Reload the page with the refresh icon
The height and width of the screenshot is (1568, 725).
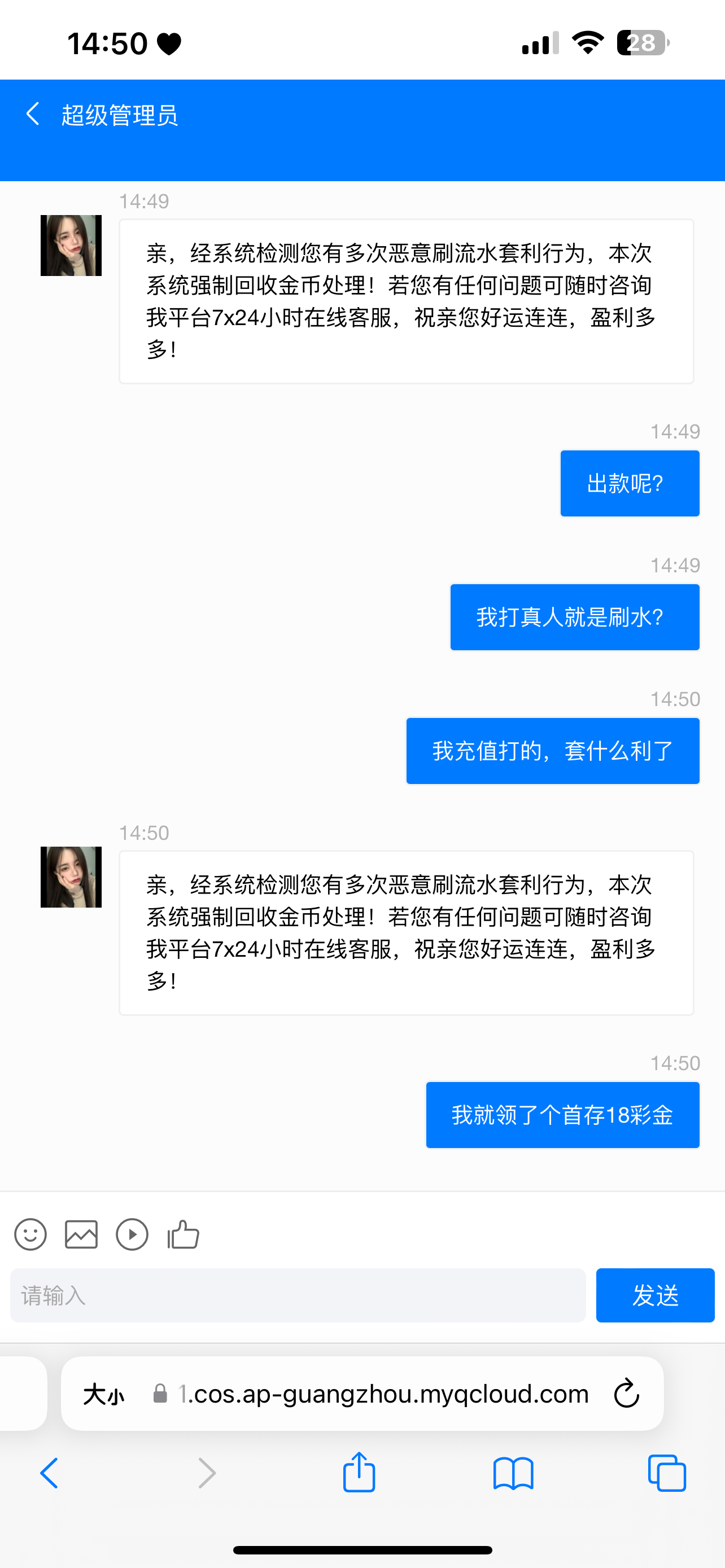626,1394
